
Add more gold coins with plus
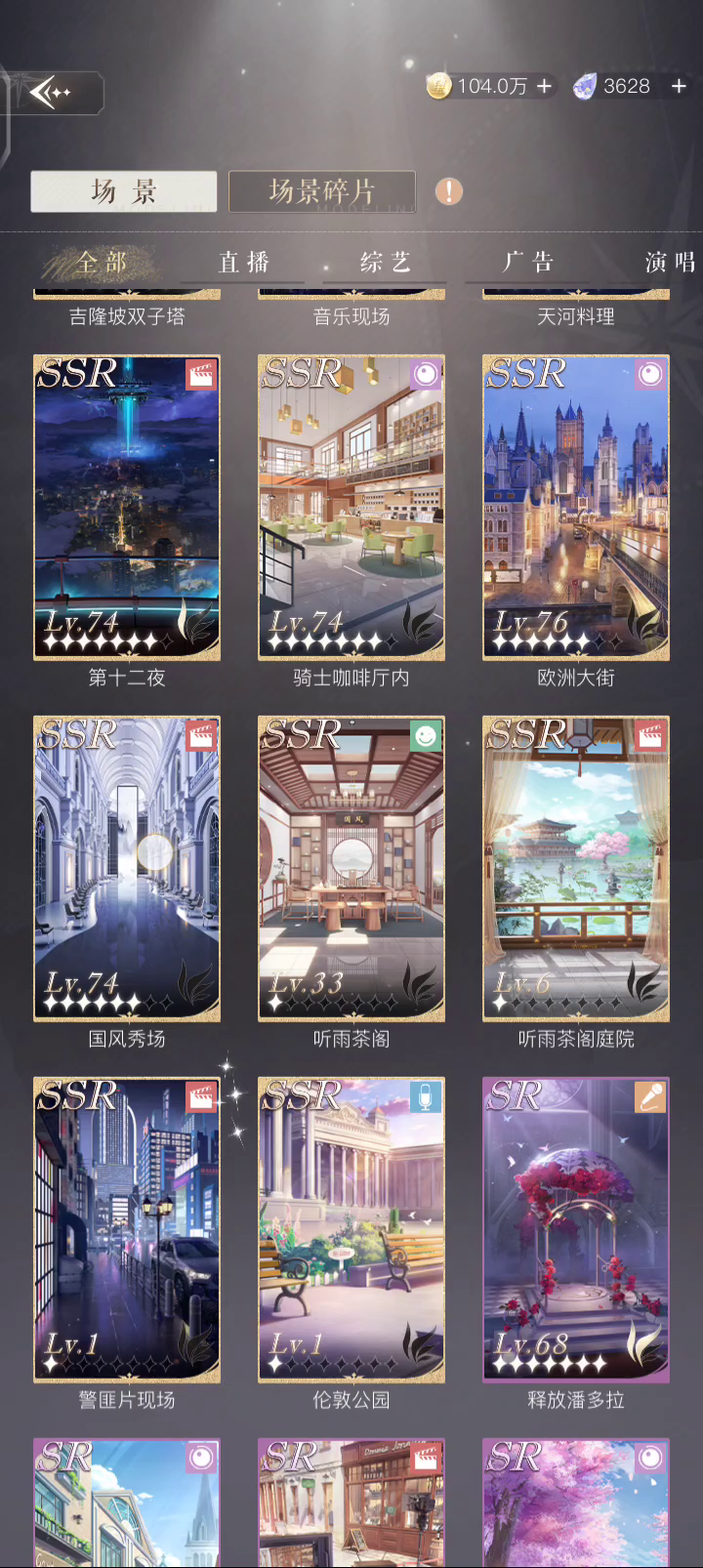(x=544, y=87)
